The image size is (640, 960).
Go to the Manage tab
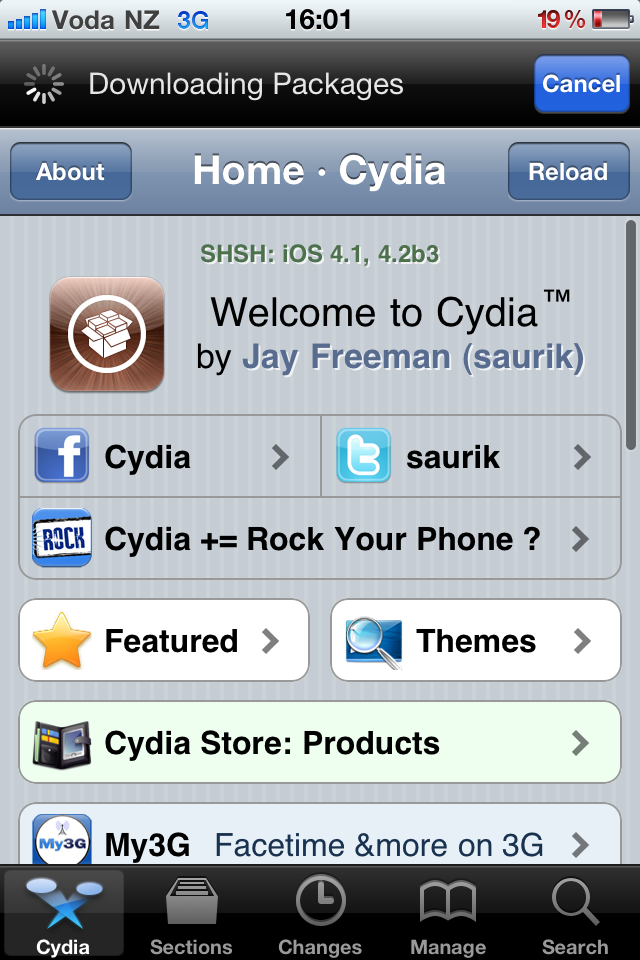point(448,915)
